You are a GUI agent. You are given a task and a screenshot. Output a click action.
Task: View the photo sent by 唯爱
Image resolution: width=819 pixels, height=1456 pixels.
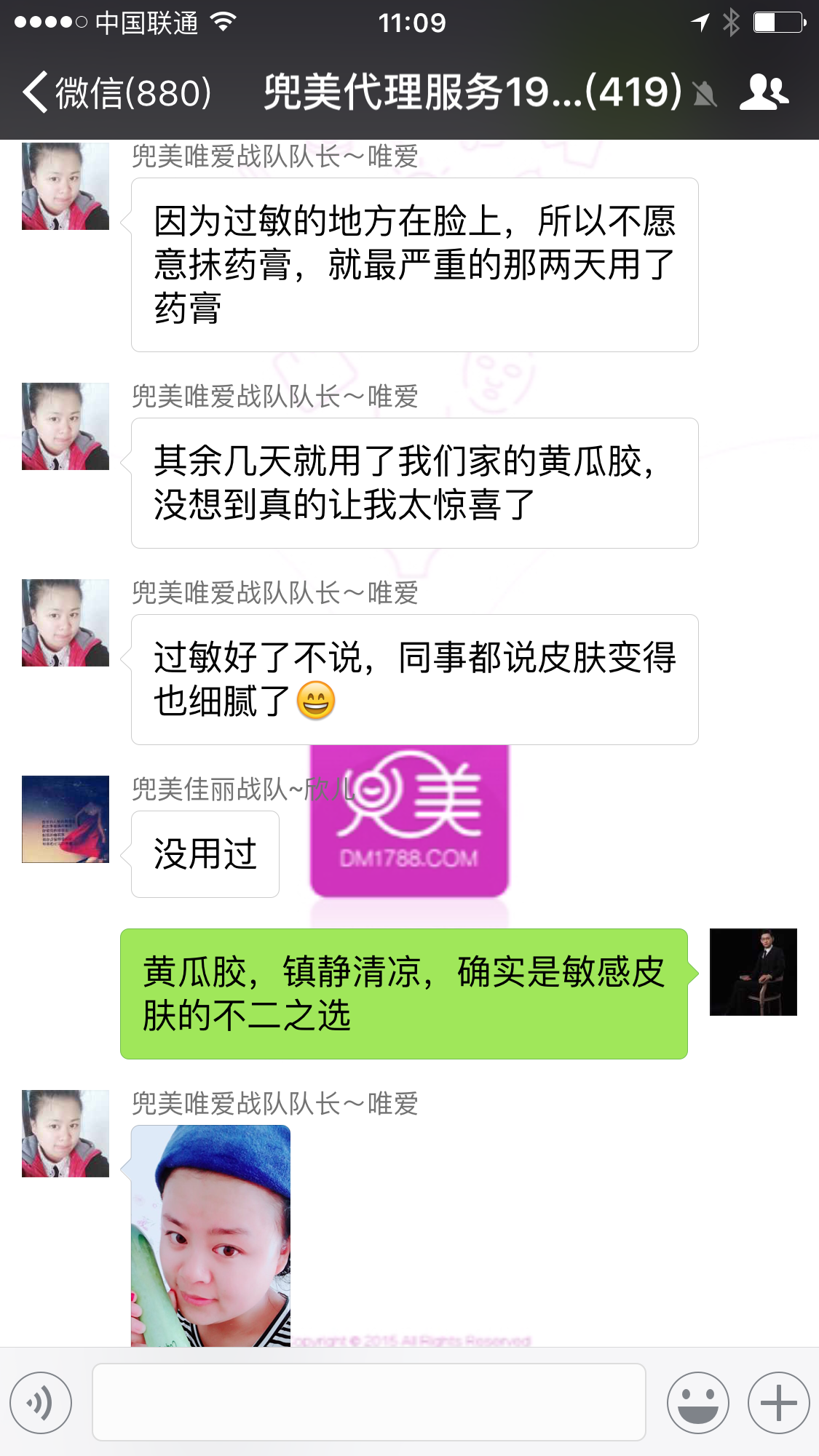pyautogui.click(x=211, y=1236)
